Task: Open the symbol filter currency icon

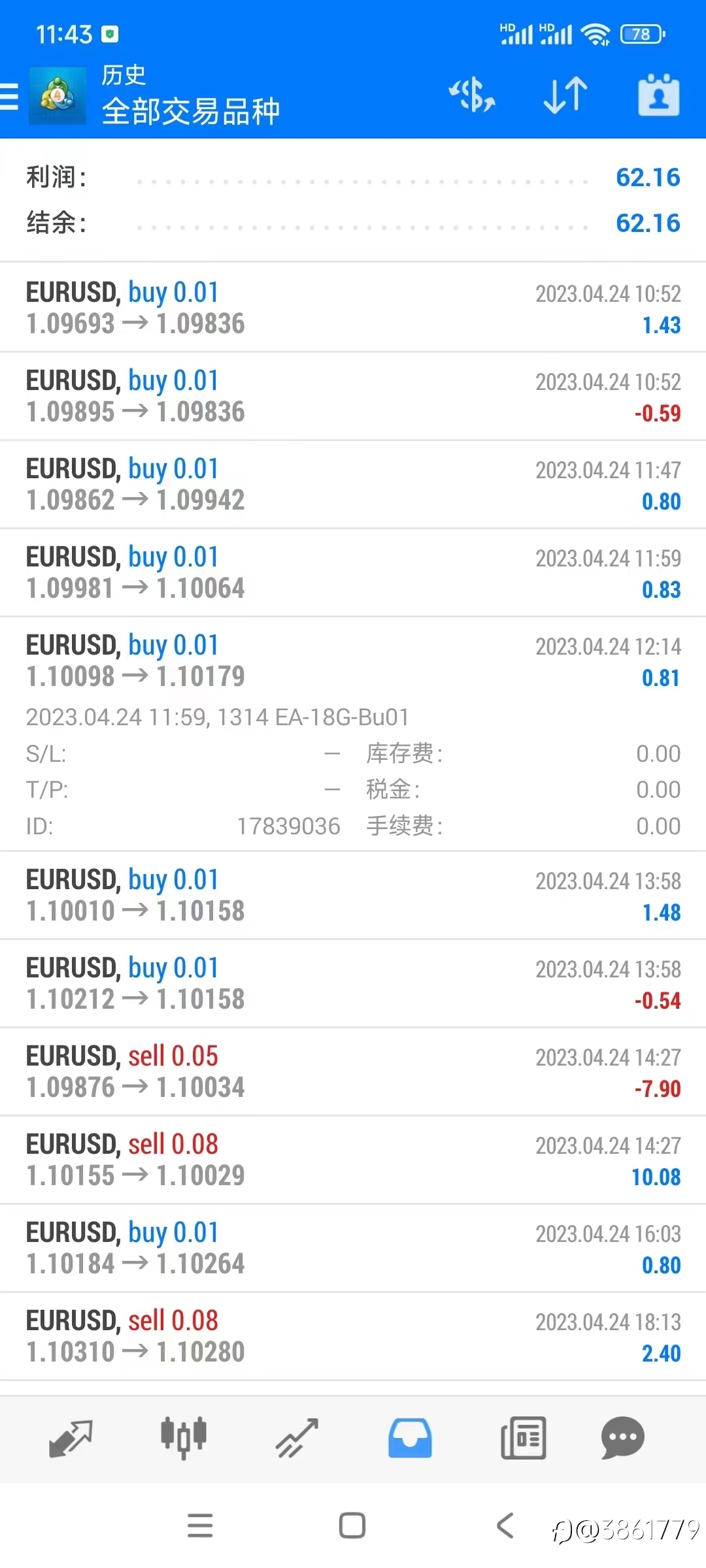Action: pos(471,95)
